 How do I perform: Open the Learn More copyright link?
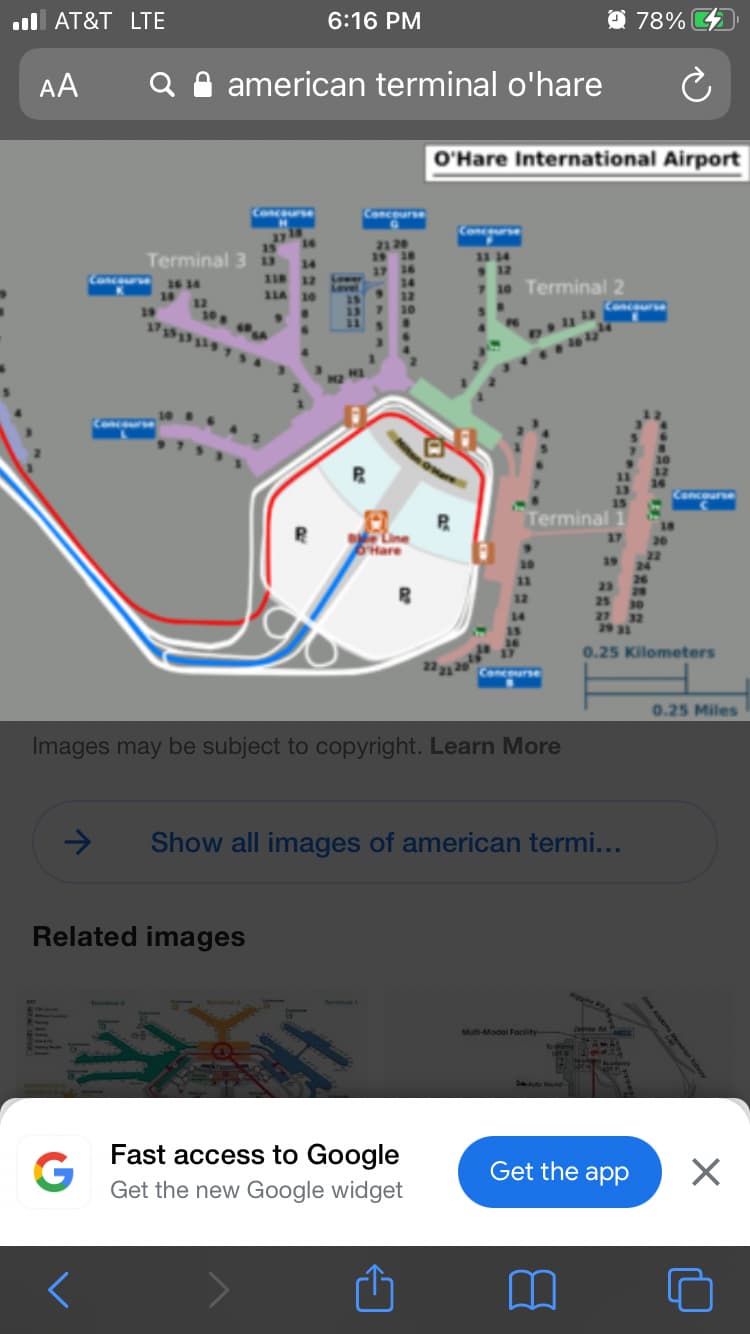click(495, 746)
